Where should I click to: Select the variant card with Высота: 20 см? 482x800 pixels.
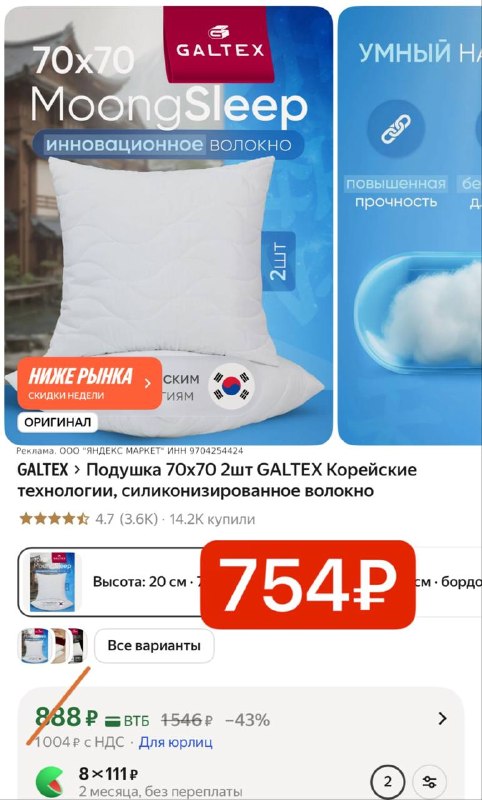(110, 582)
